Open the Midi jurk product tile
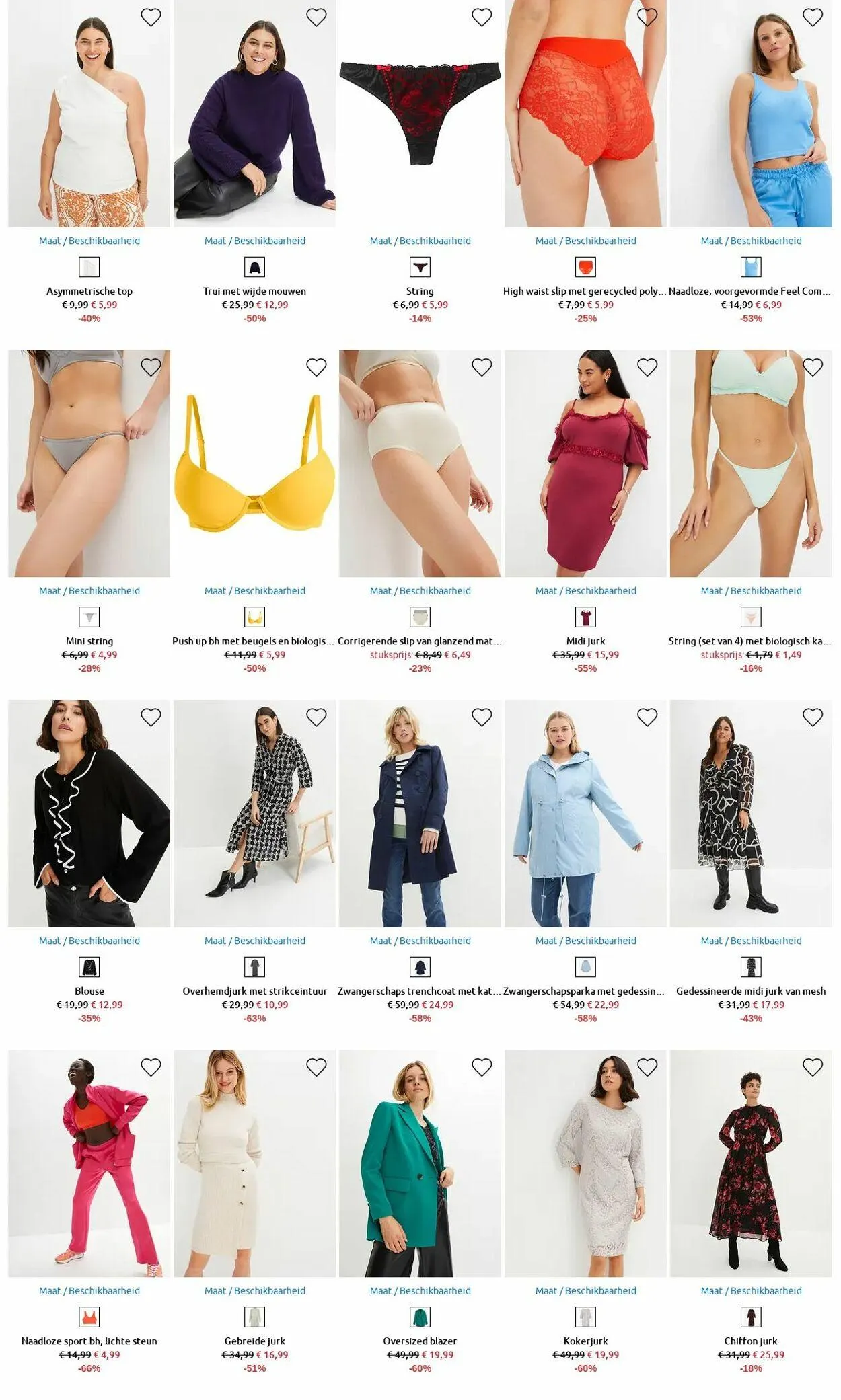The height and width of the screenshot is (1400, 841). coord(585,641)
